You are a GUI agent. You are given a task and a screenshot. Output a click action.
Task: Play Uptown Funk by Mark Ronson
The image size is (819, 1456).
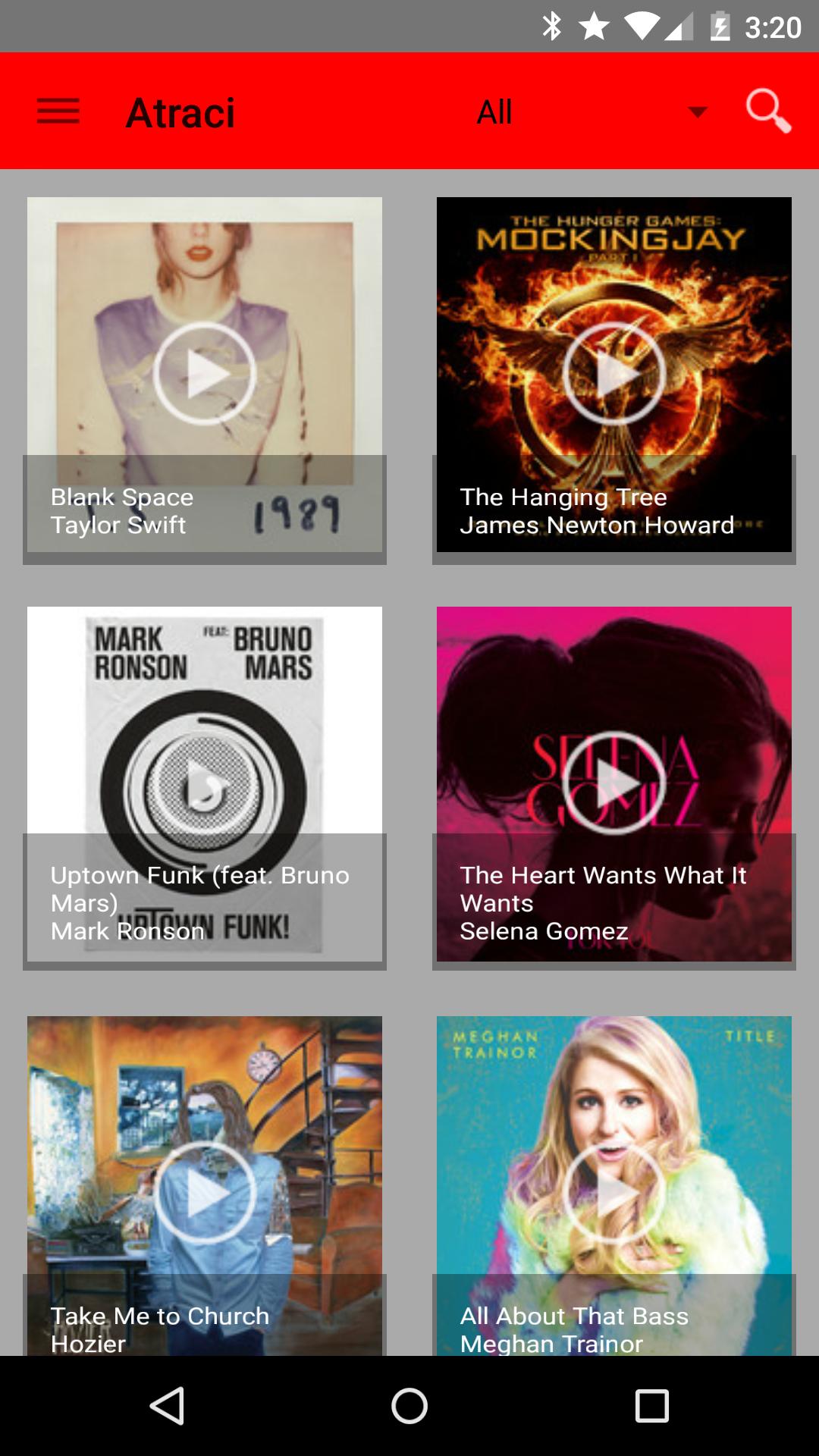[x=205, y=783]
